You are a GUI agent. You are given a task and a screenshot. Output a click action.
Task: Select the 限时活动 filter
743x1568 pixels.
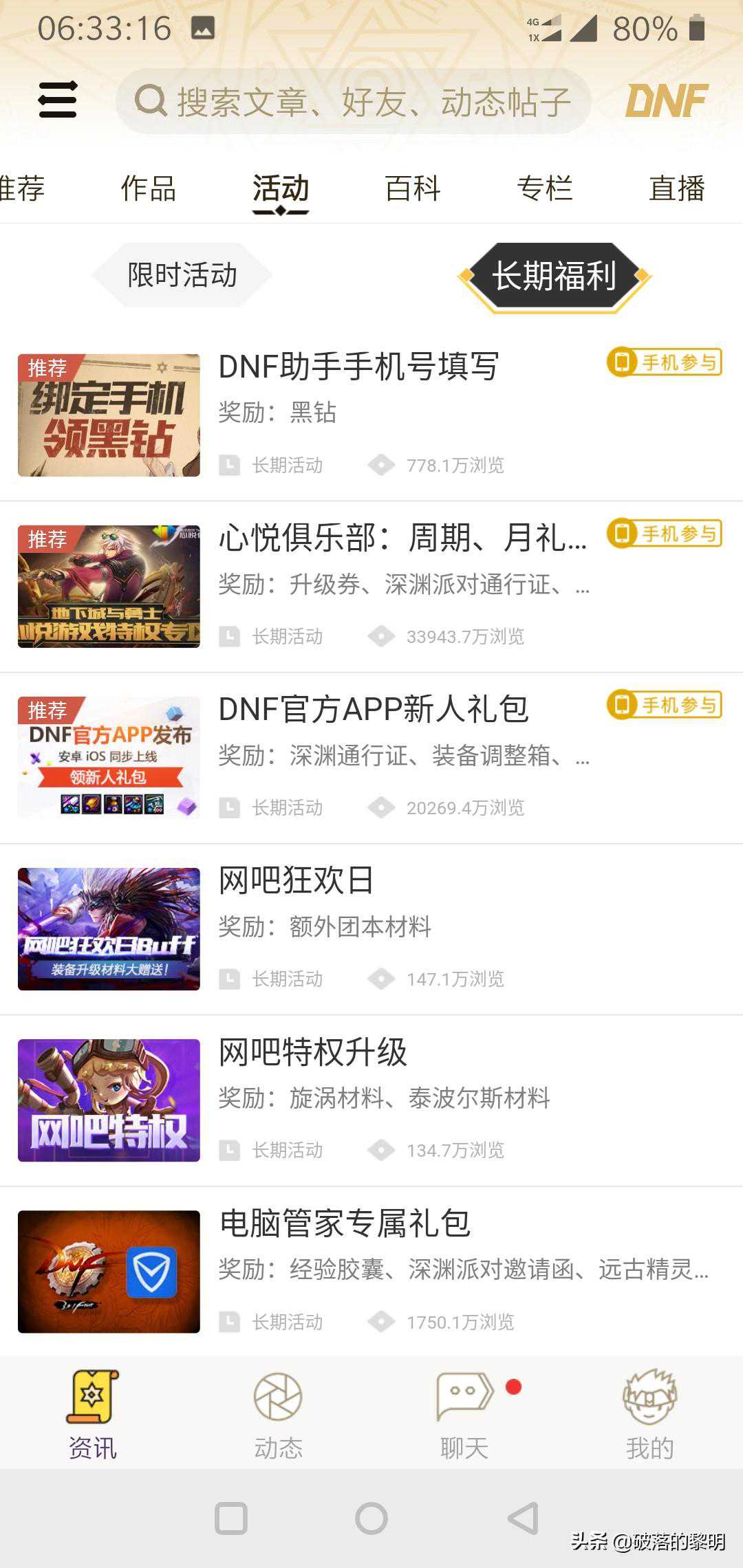(182, 275)
